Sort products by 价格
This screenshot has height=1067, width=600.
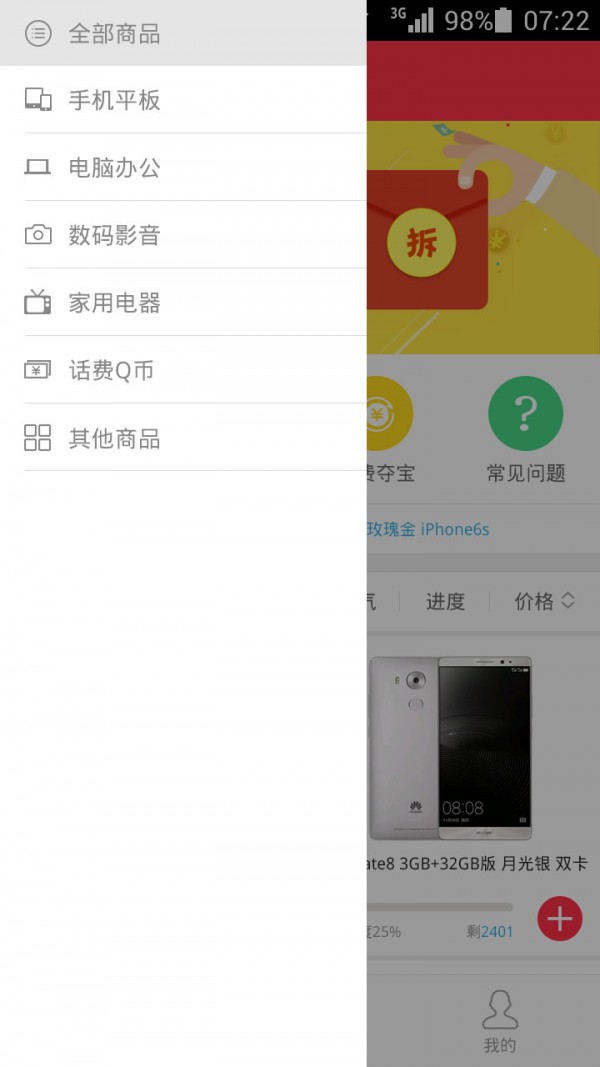[544, 601]
